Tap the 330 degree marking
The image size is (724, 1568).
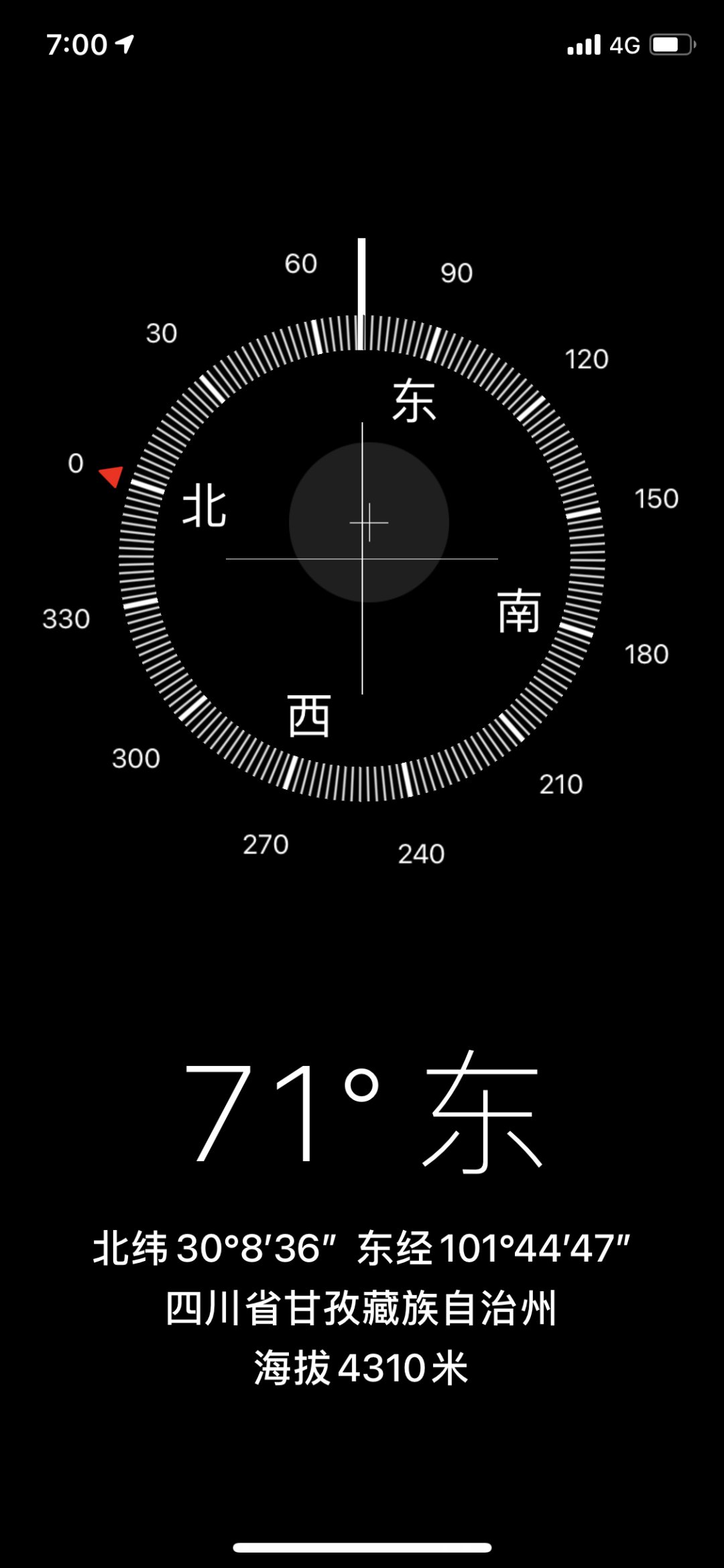pyautogui.click(x=67, y=618)
